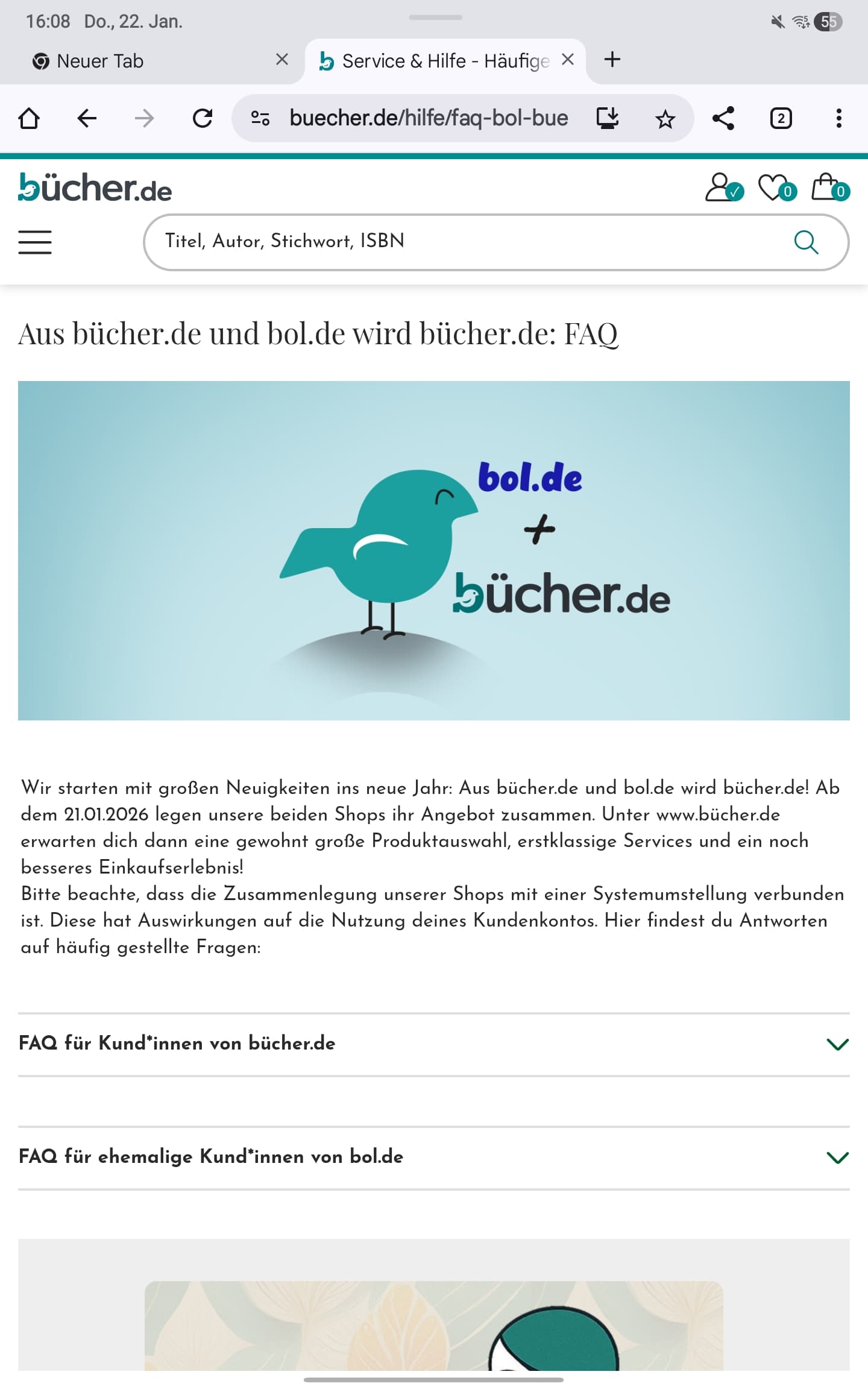The image size is (868, 1389).
Task: Navigate back in the browser
Action: [x=87, y=118]
